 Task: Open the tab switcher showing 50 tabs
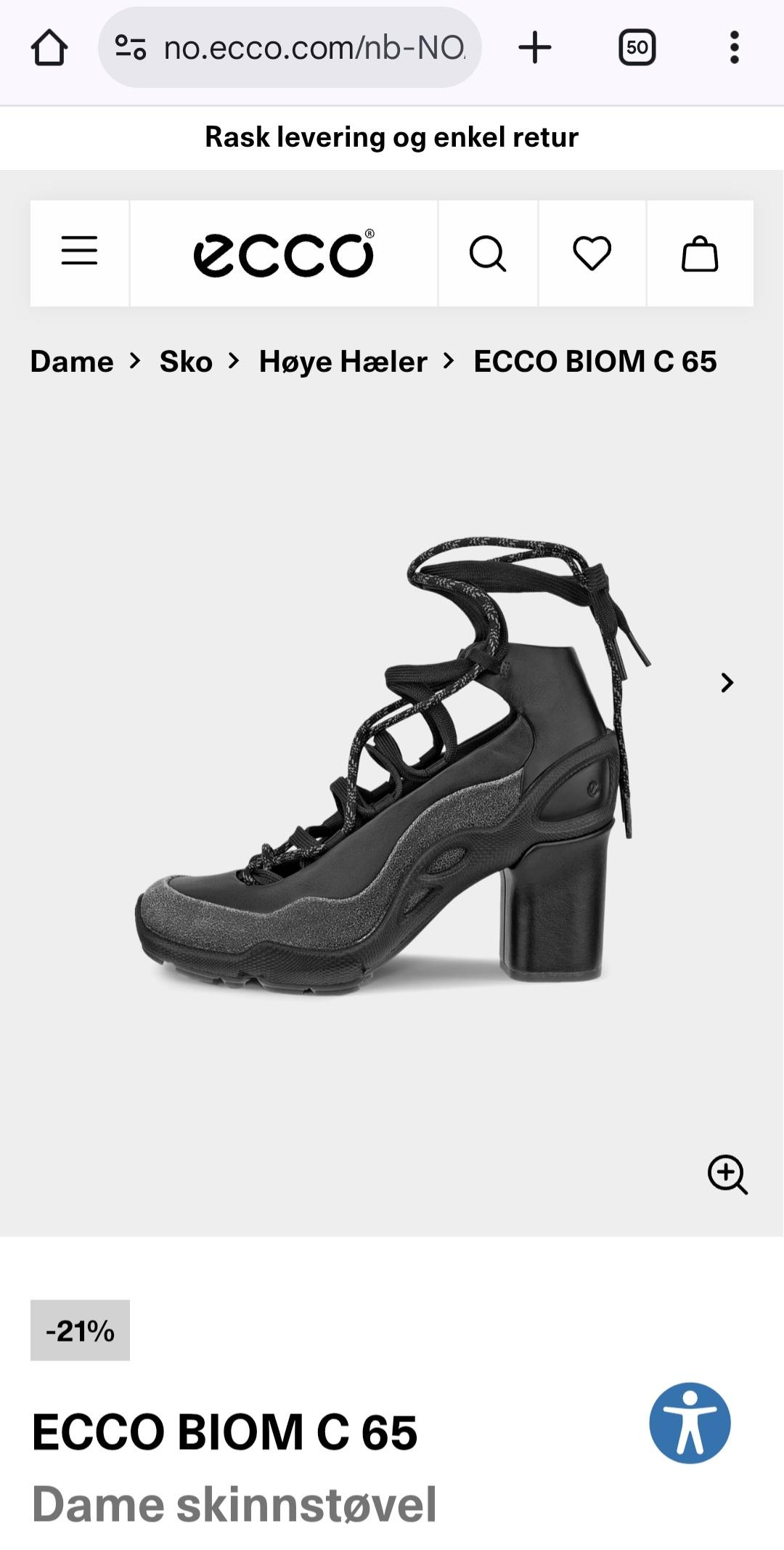[x=637, y=48]
